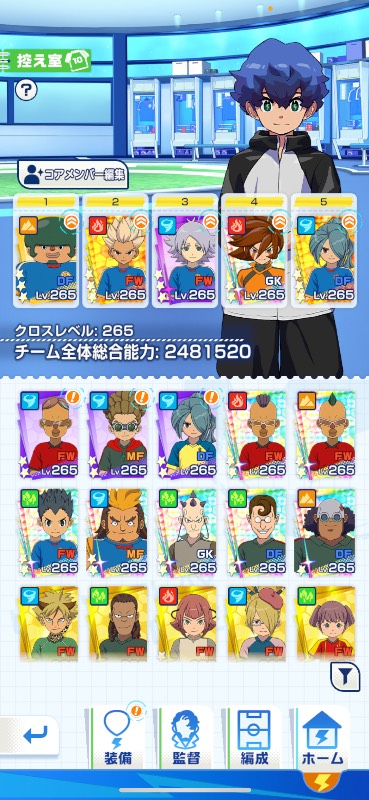
Task: Open the 装備 equipment menu
Action: click(117, 737)
